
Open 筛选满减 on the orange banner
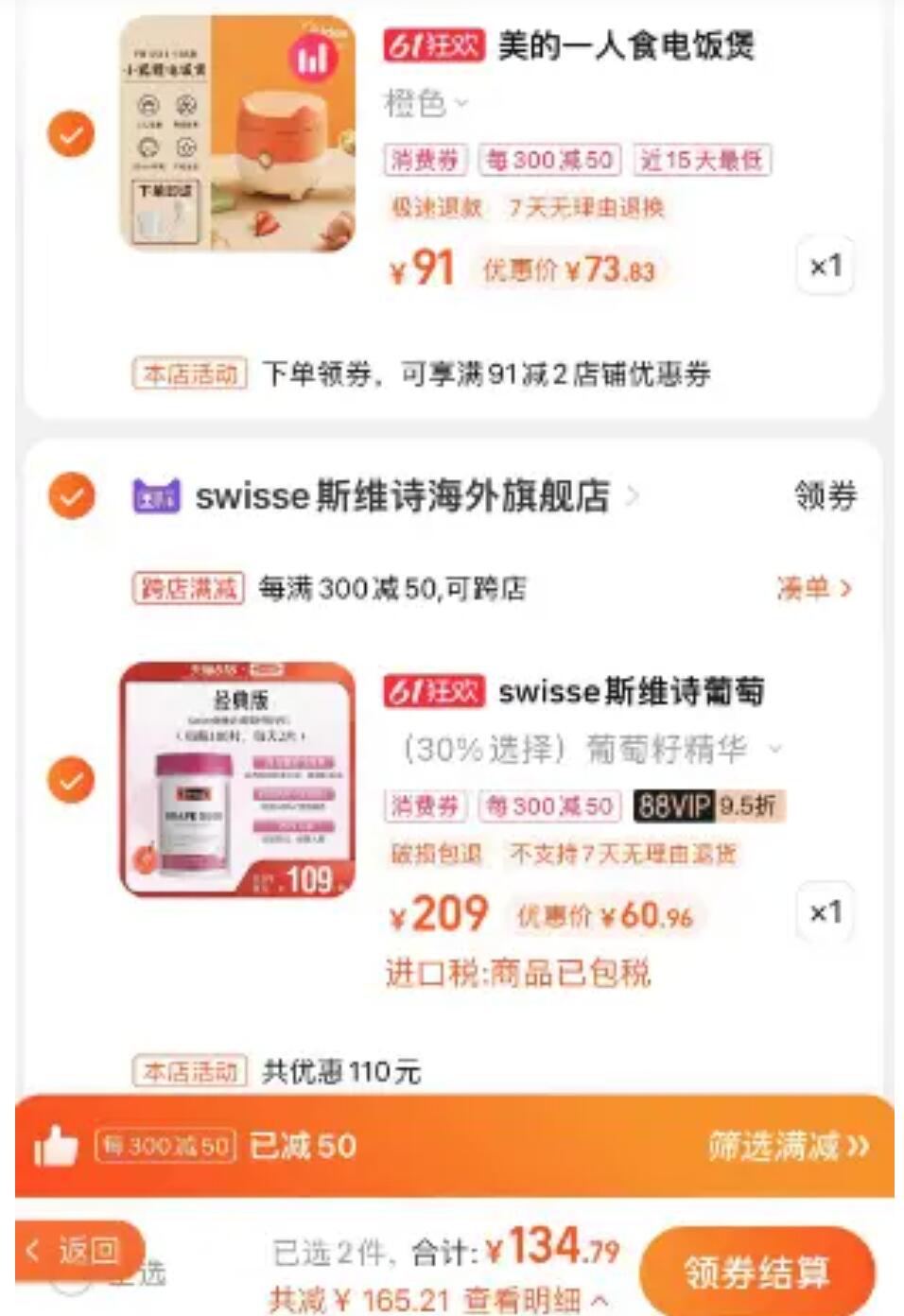(x=788, y=1146)
